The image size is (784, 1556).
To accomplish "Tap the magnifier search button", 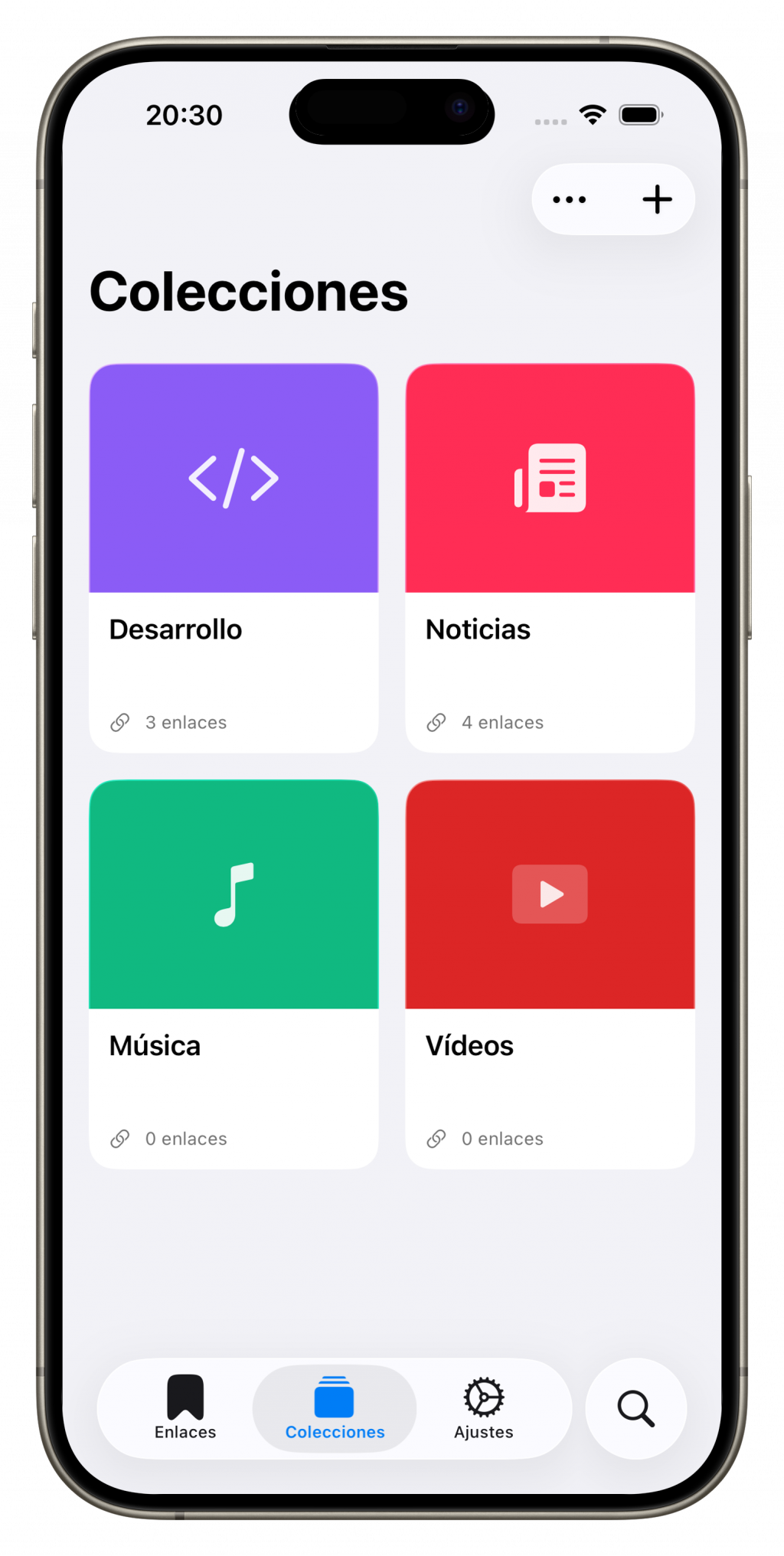I will click(x=635, y=1408).
